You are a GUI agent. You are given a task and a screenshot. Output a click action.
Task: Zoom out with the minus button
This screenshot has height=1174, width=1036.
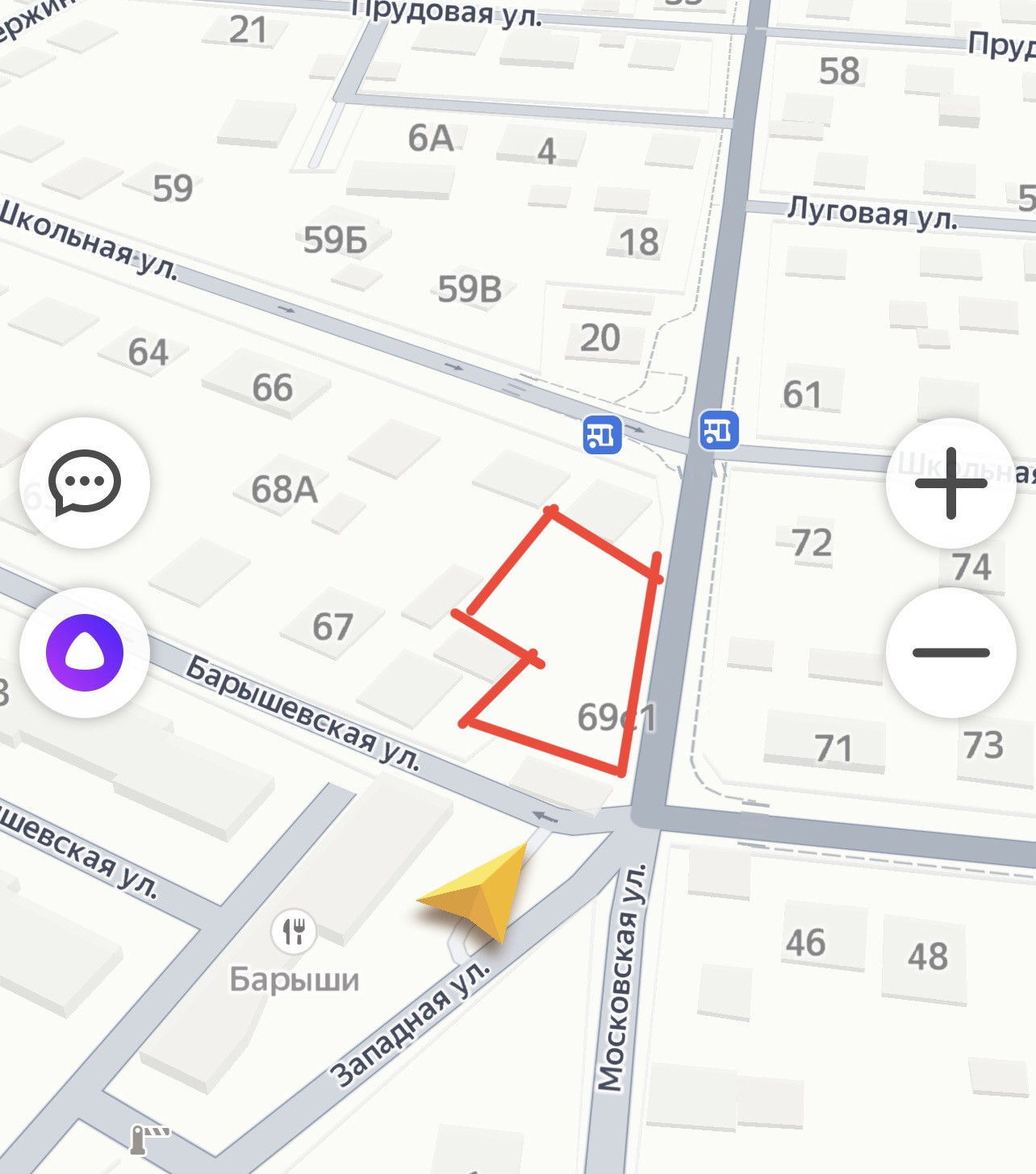tap(950, 652)
